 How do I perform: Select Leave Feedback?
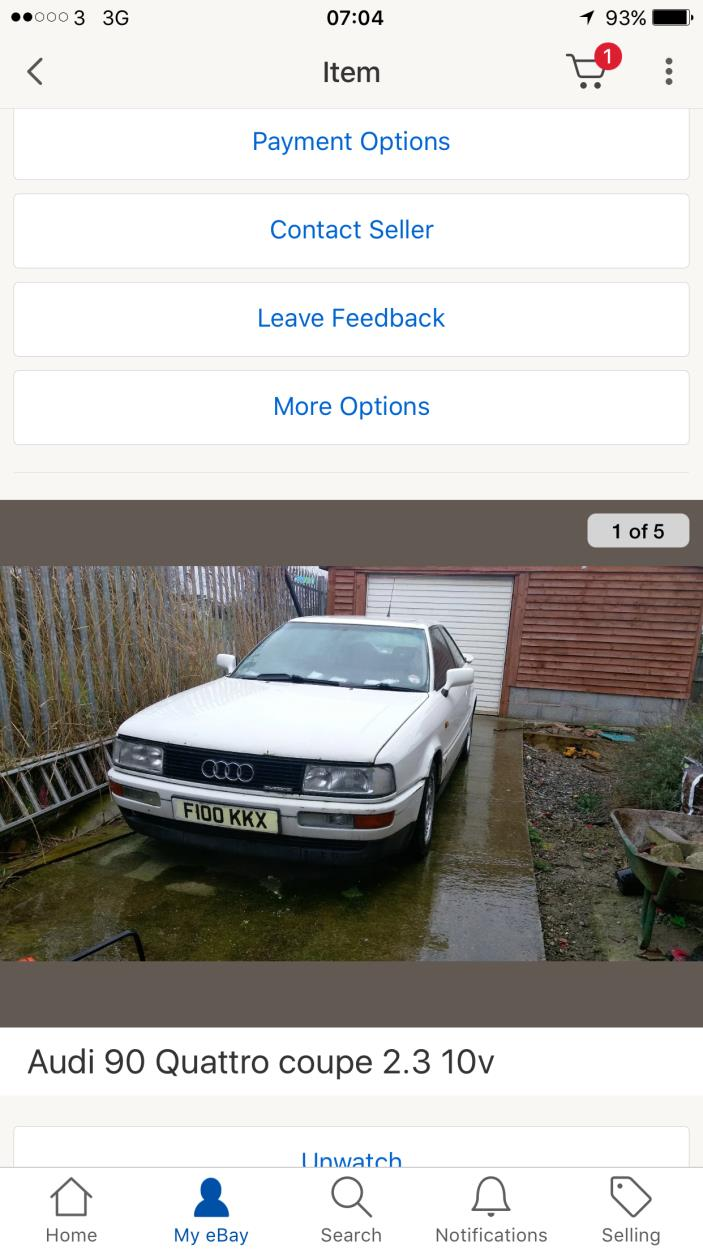351,318
